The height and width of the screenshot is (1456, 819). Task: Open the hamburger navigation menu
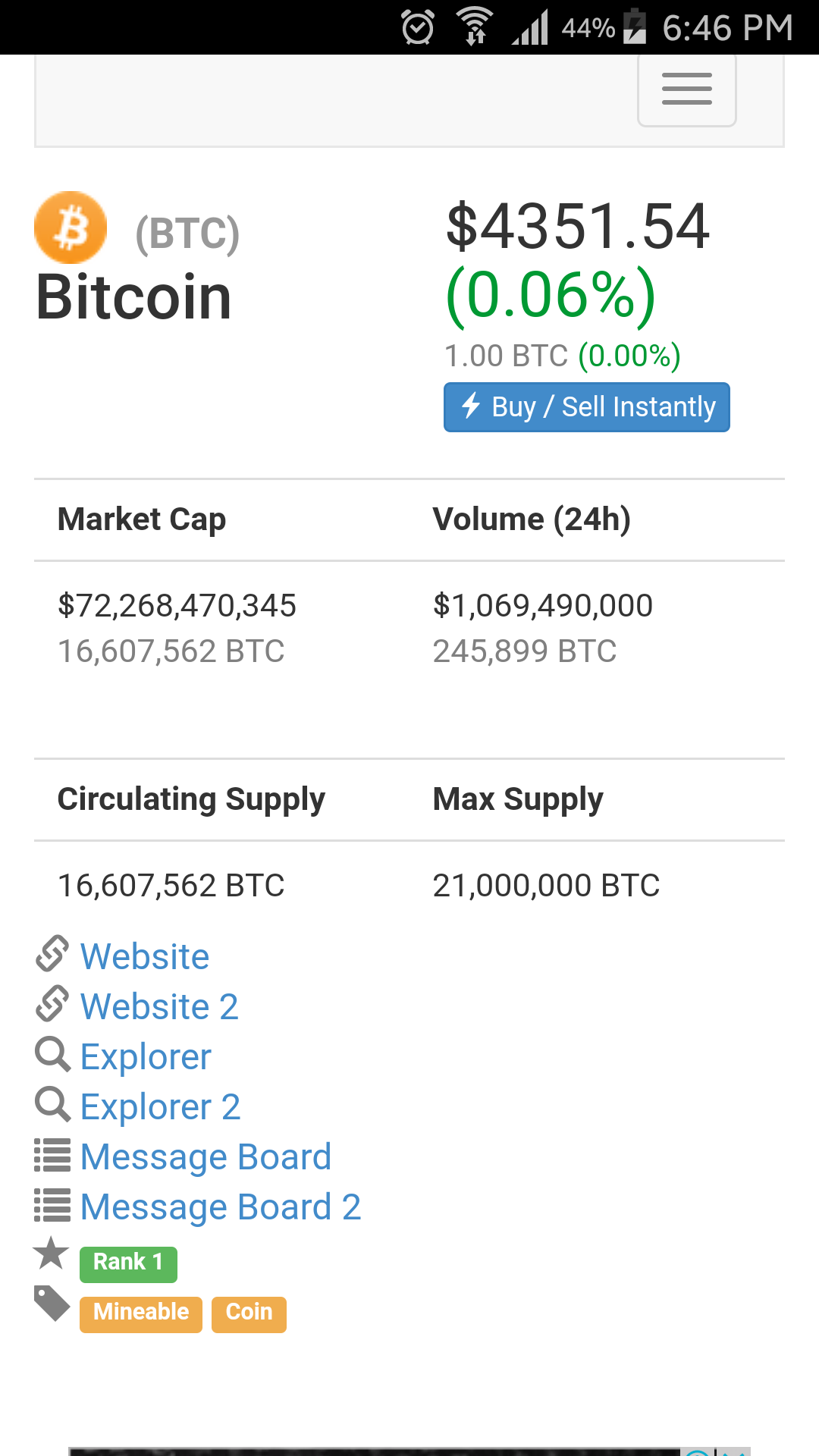(686, 89)
